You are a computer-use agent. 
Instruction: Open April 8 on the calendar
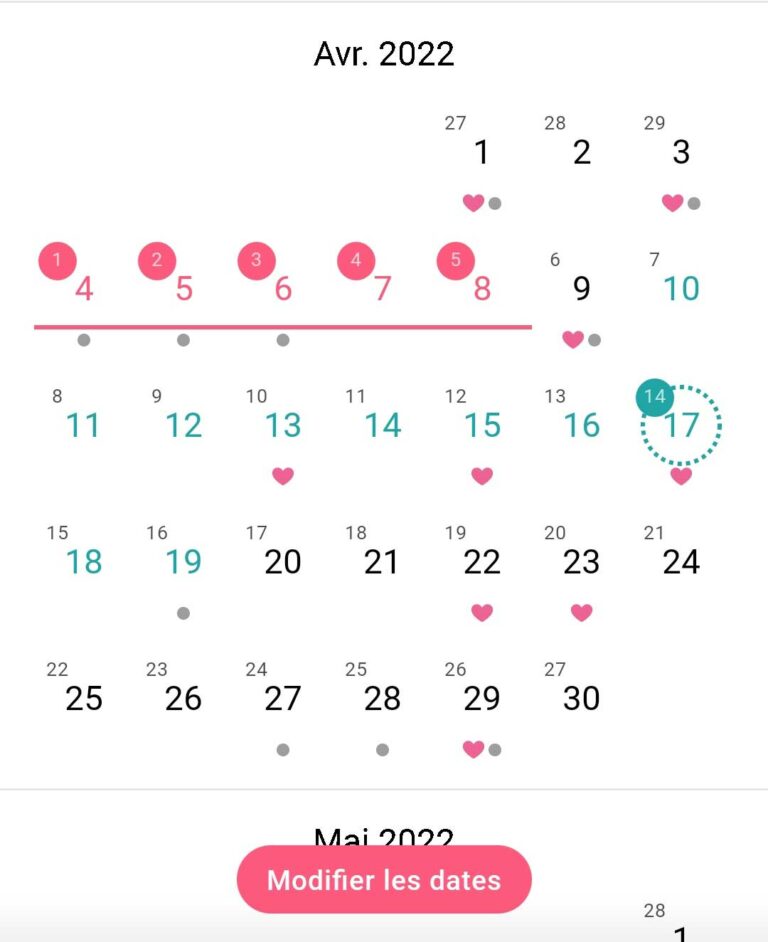[482, 289]
